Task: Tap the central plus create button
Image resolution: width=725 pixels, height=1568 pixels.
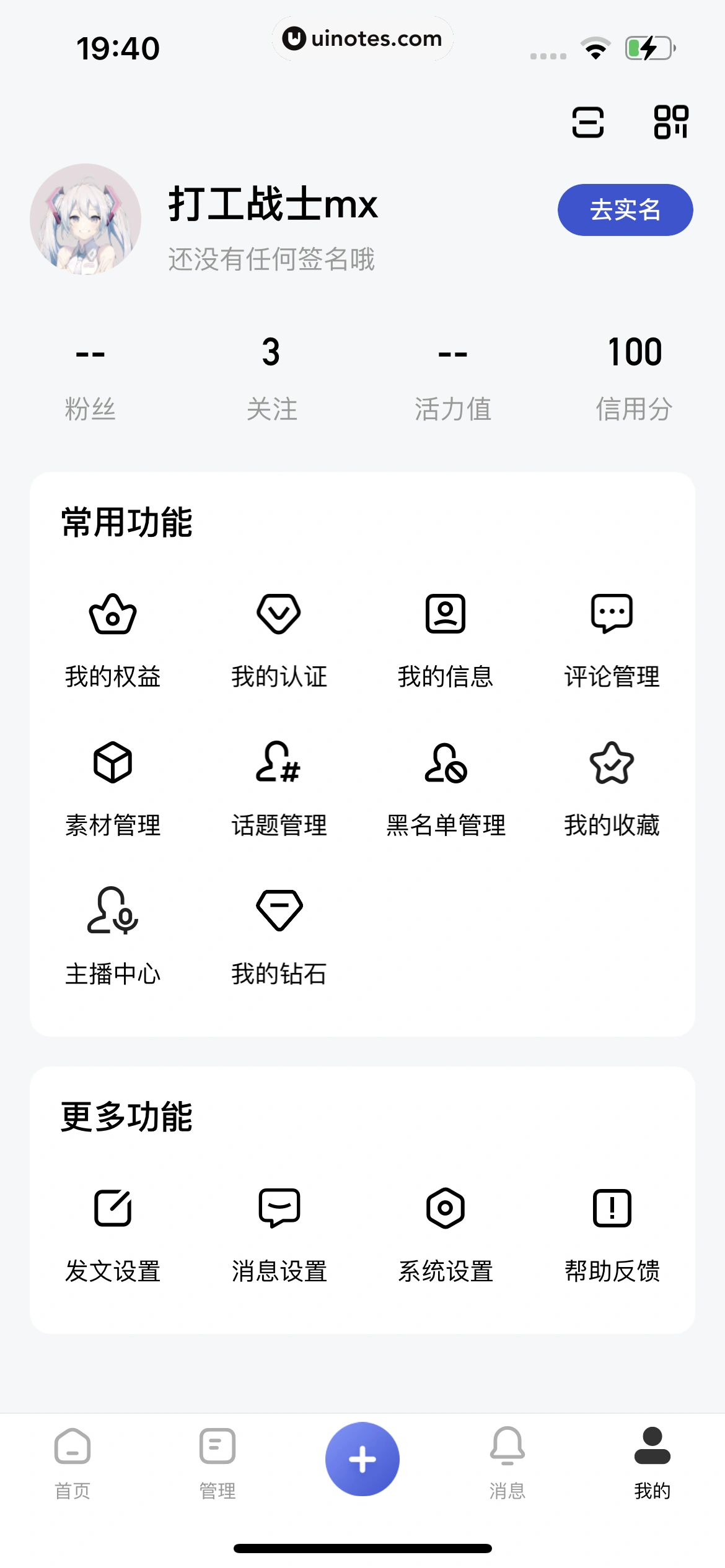Action: (x=362, y=1458)
